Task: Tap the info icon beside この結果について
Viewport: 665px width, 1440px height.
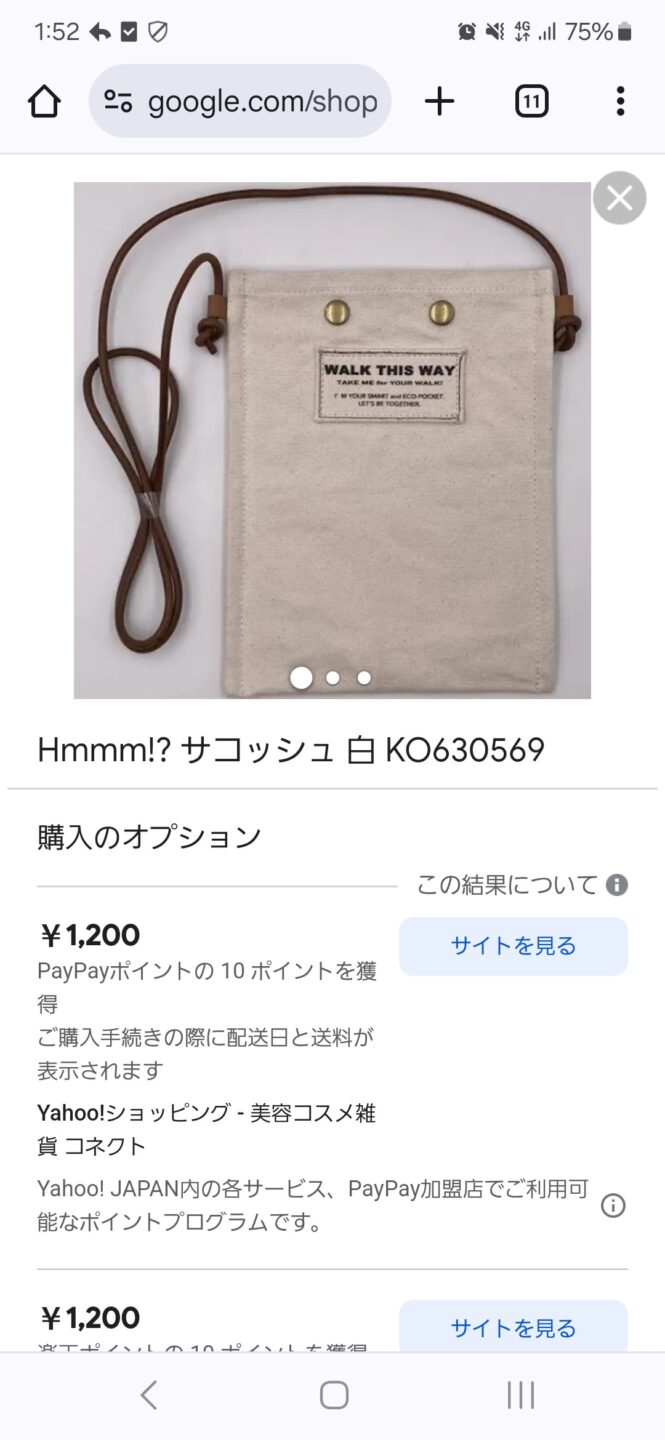Action: point(617,885)
